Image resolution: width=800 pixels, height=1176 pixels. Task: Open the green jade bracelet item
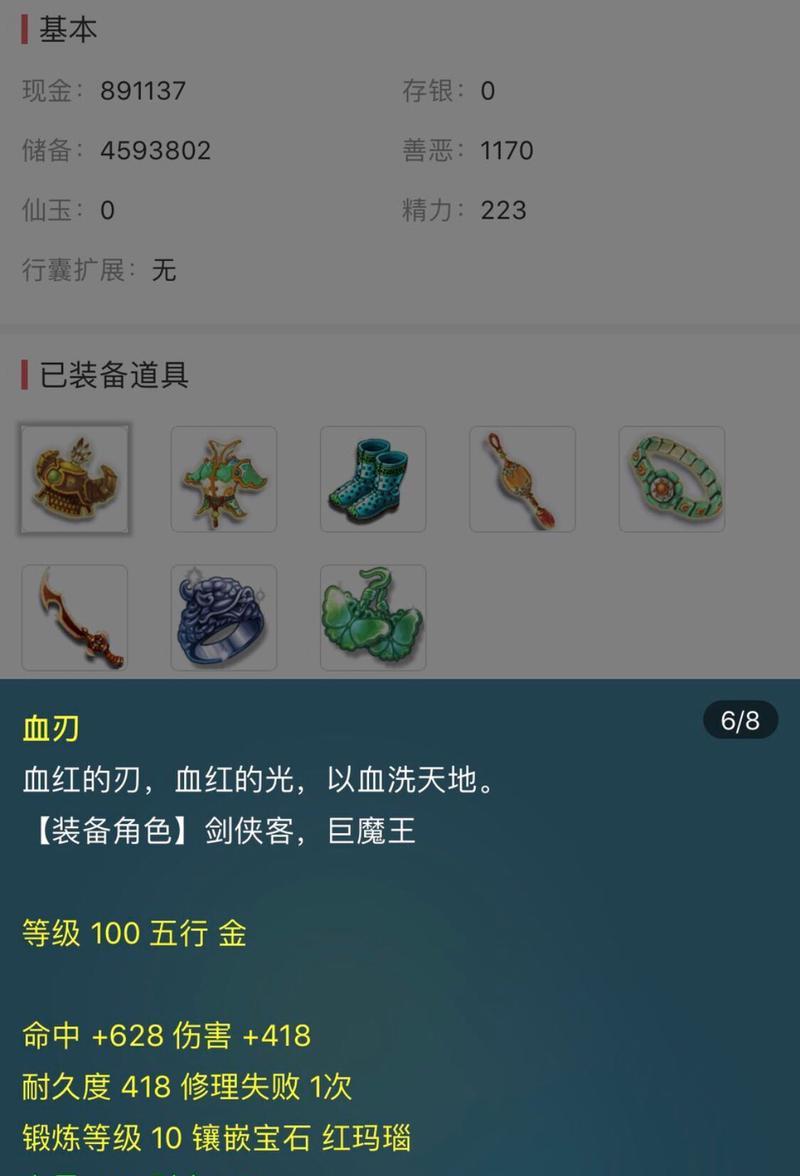click(672, 479)
